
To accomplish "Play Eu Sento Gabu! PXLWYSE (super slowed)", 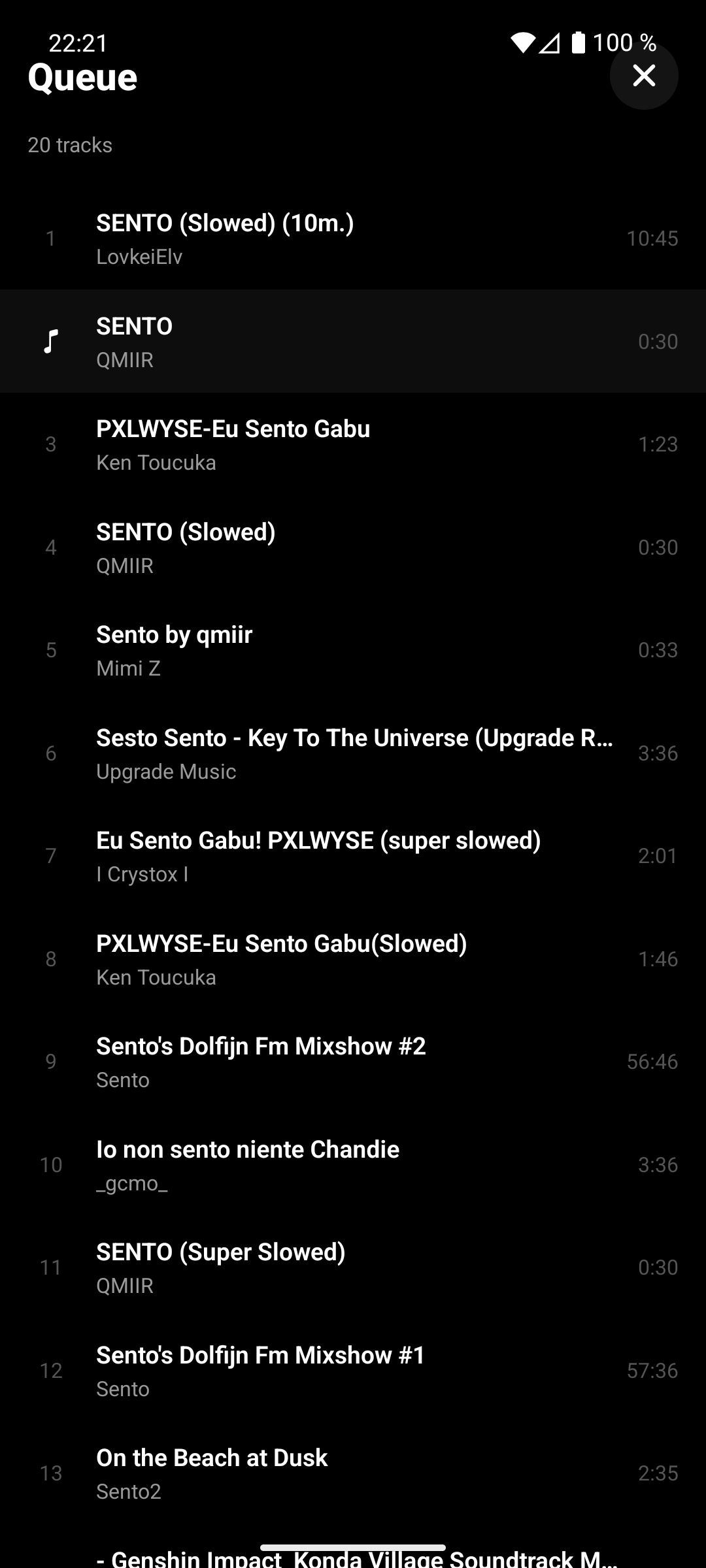I will [353, 856].
